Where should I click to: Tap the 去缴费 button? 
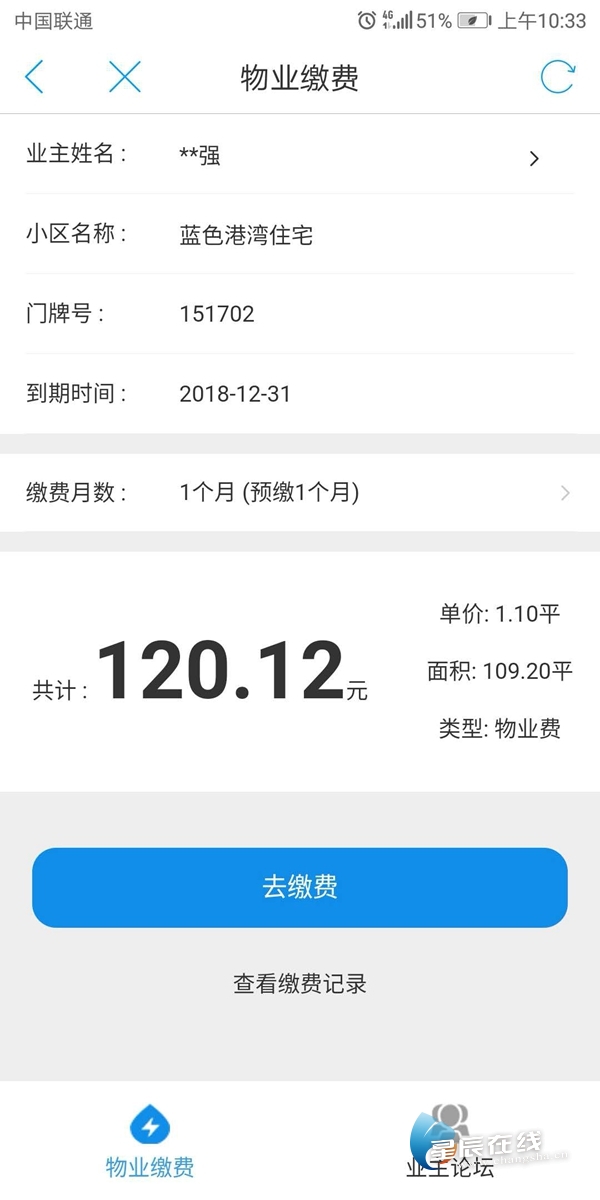click(x=300, y=887)
